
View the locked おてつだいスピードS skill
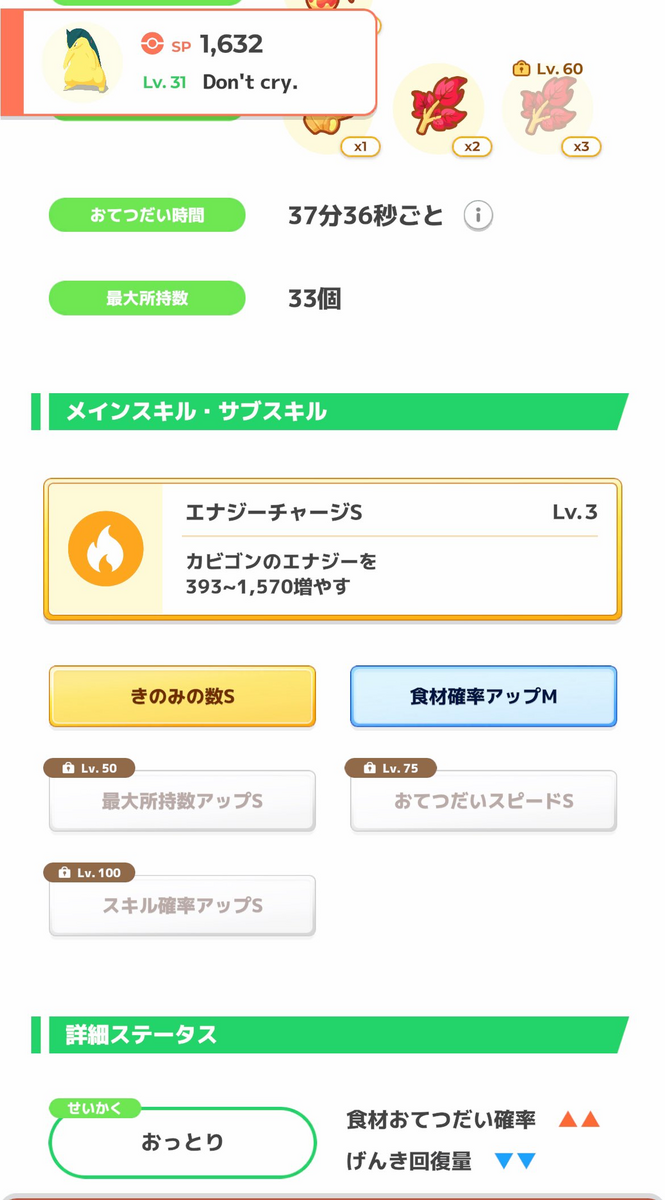click(x=483, y=800)
